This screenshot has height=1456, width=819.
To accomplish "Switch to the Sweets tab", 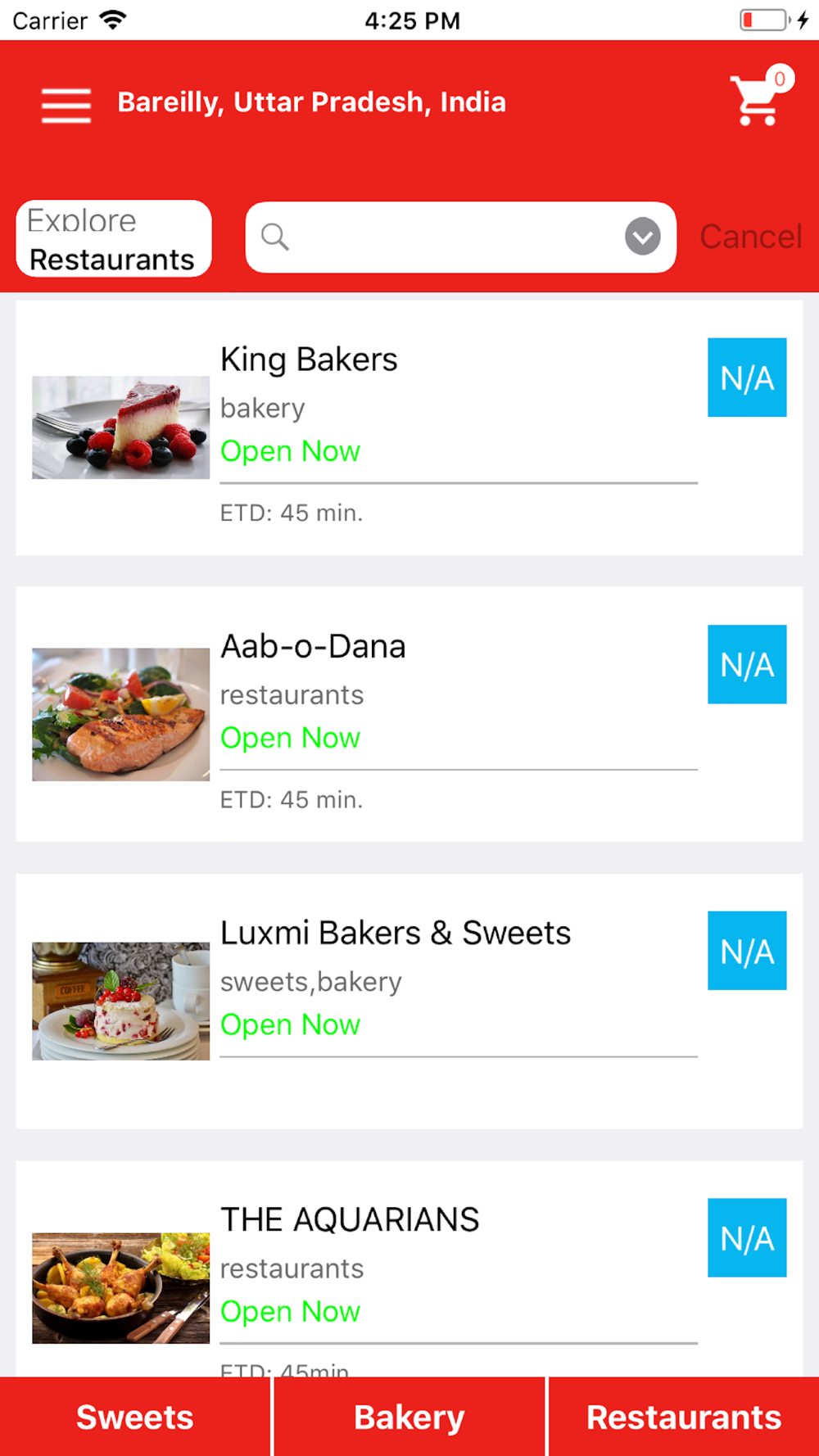I will (135, 1417).
